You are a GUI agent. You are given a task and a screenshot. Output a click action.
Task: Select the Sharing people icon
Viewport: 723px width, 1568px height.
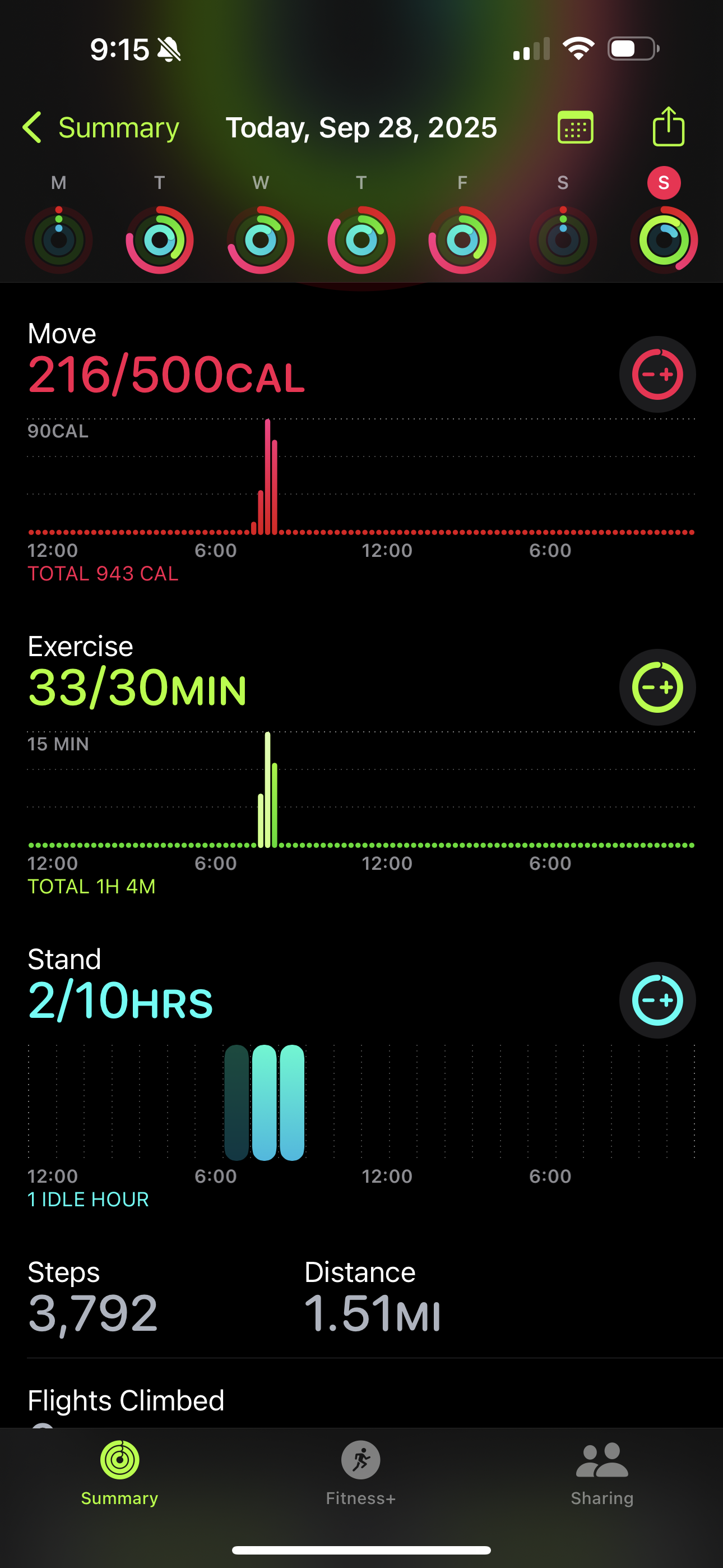[x=602, y=1461]
